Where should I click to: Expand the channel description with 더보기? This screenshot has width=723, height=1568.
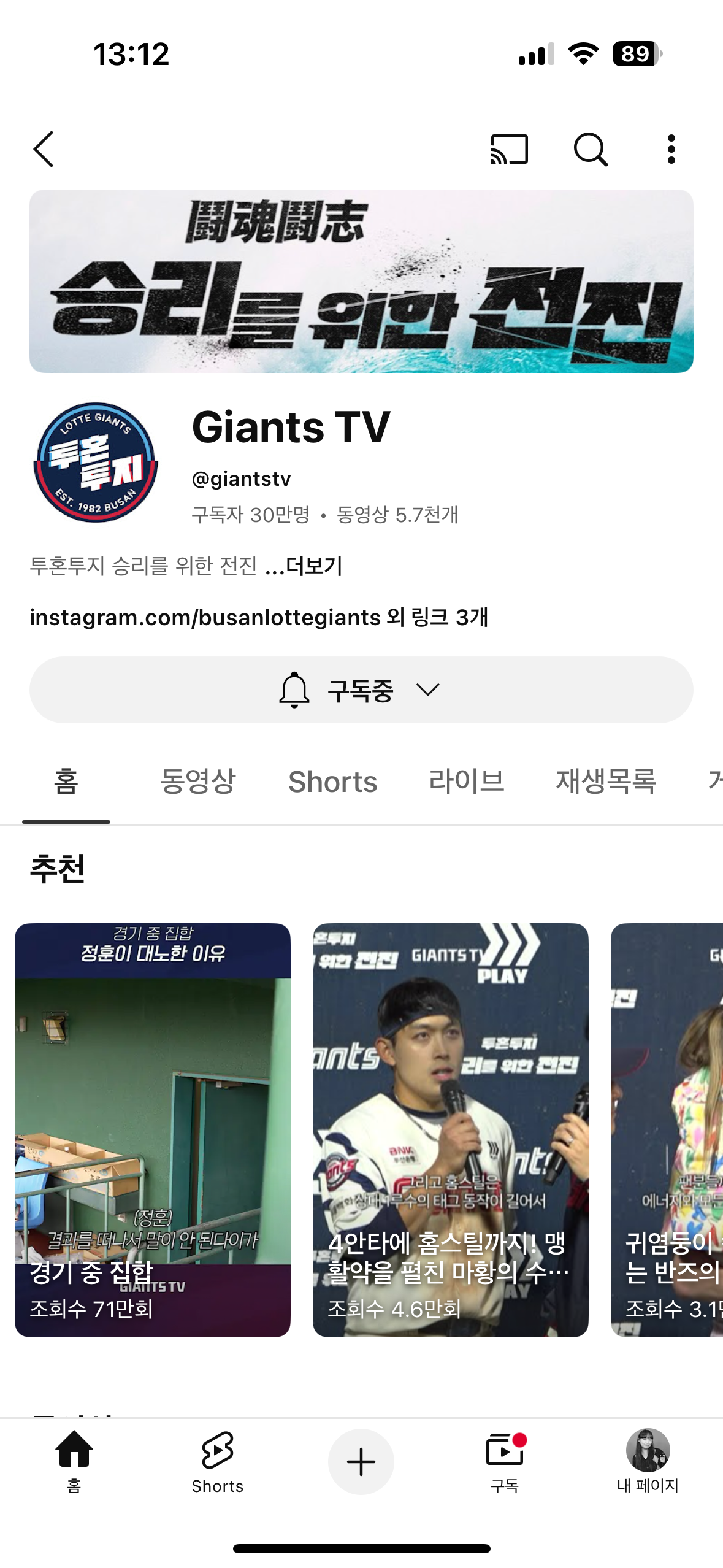[314, 566]
